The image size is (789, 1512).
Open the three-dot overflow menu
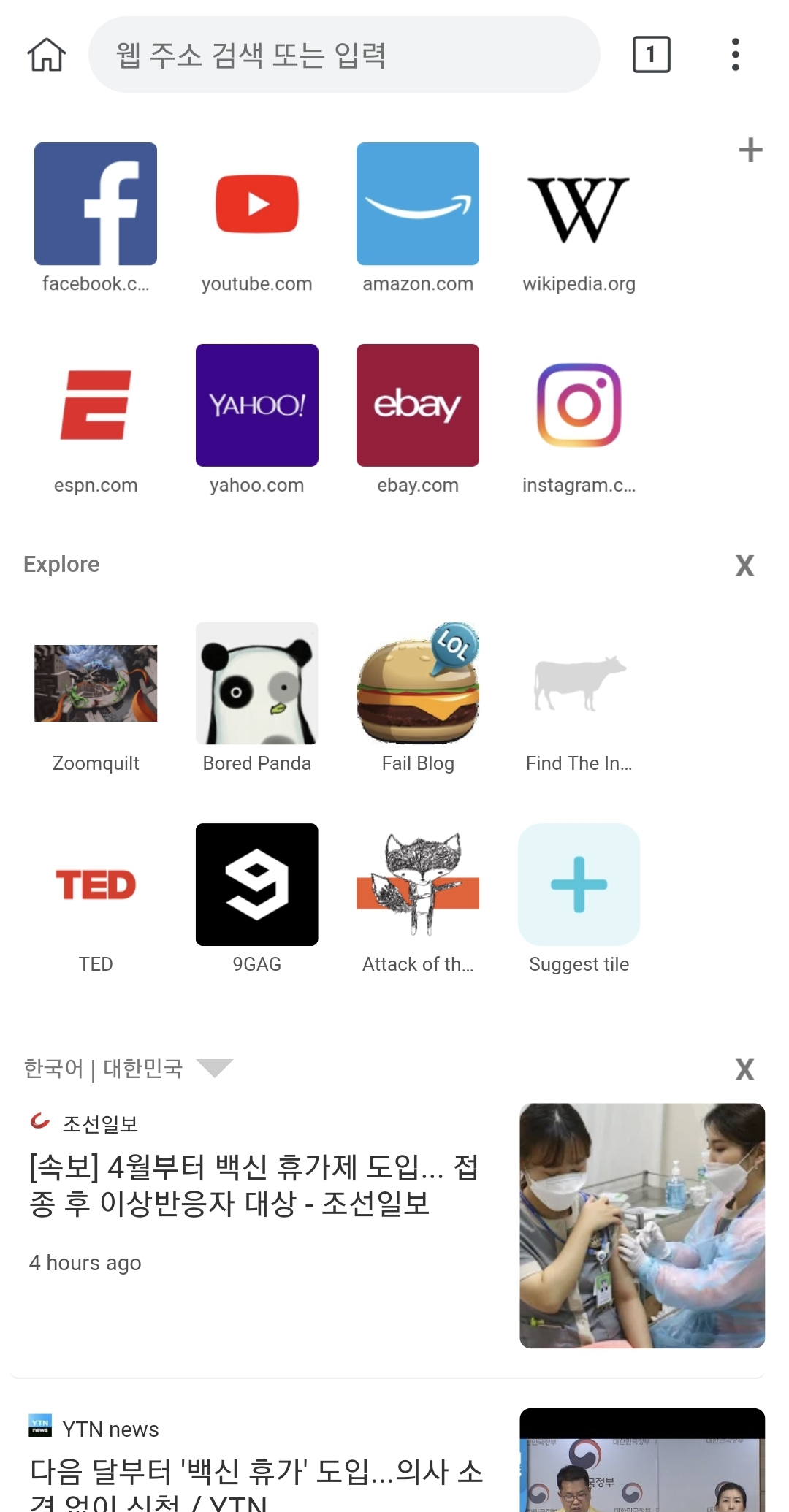(x=735, y=55)
